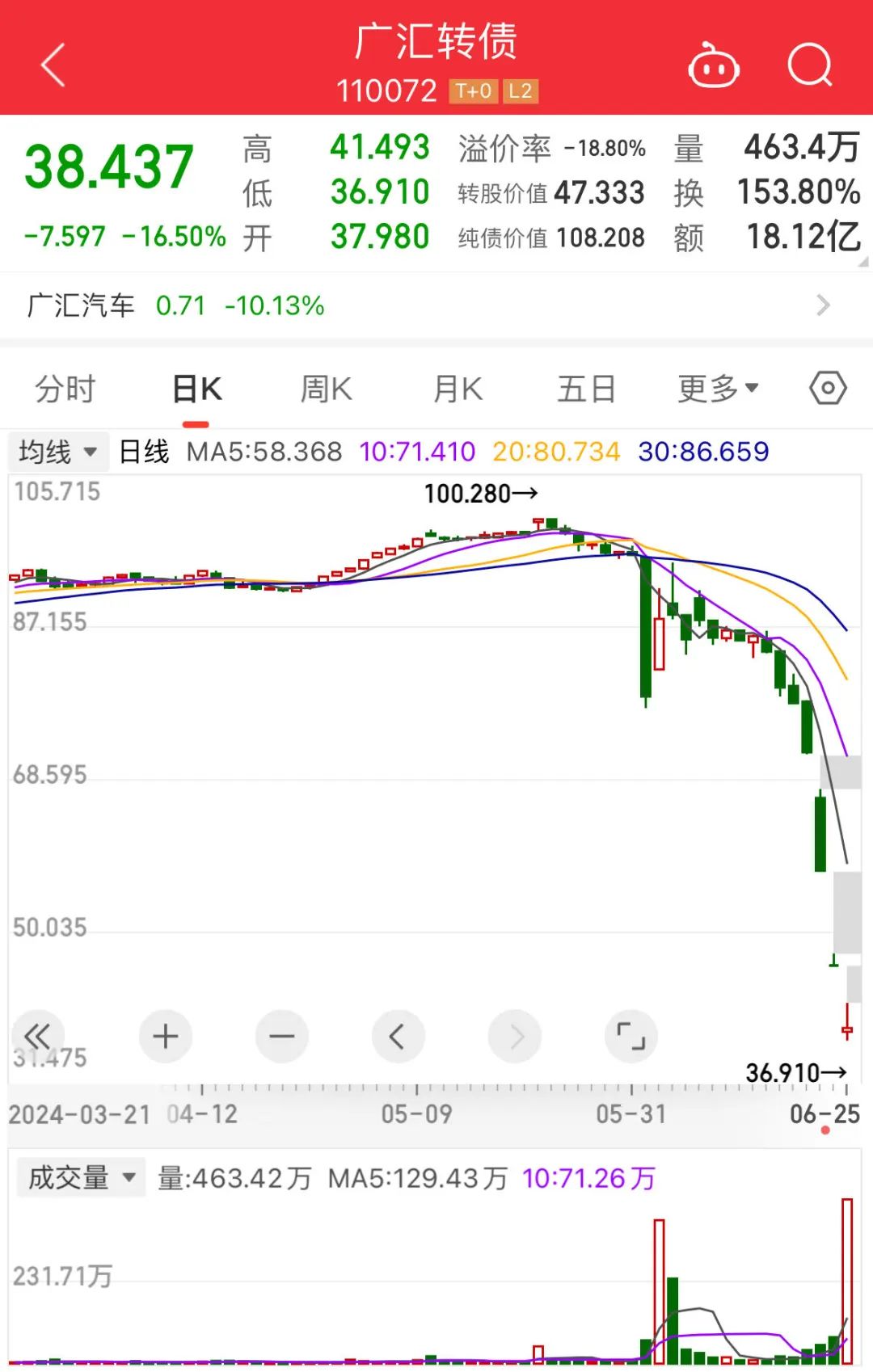This screenshot has width=873, height=1372.
Task: Expand the 更多 chart period dropdown
Action: point(718,389)
